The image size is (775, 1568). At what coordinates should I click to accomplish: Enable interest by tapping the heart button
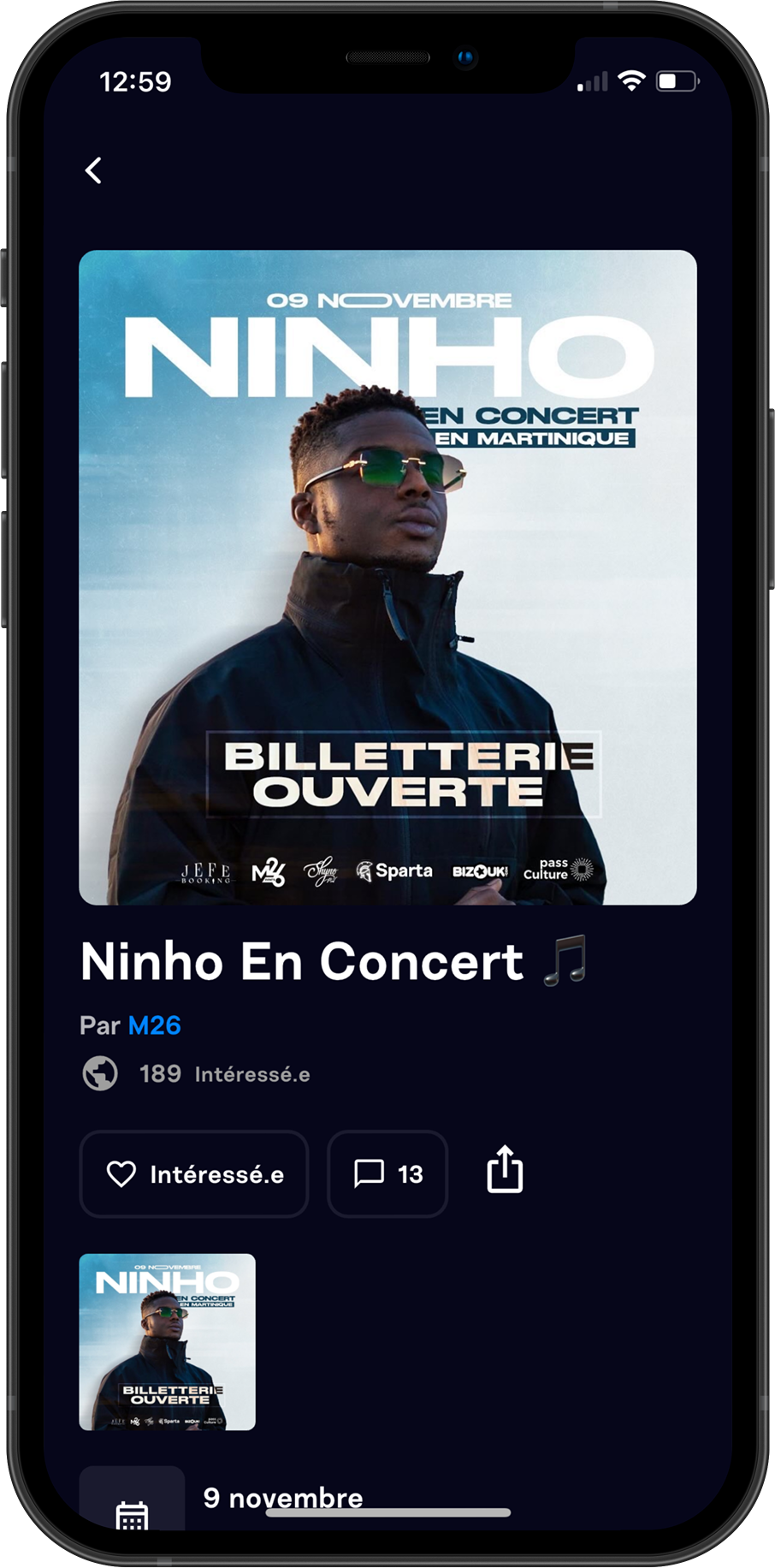tap(121, 1173)
